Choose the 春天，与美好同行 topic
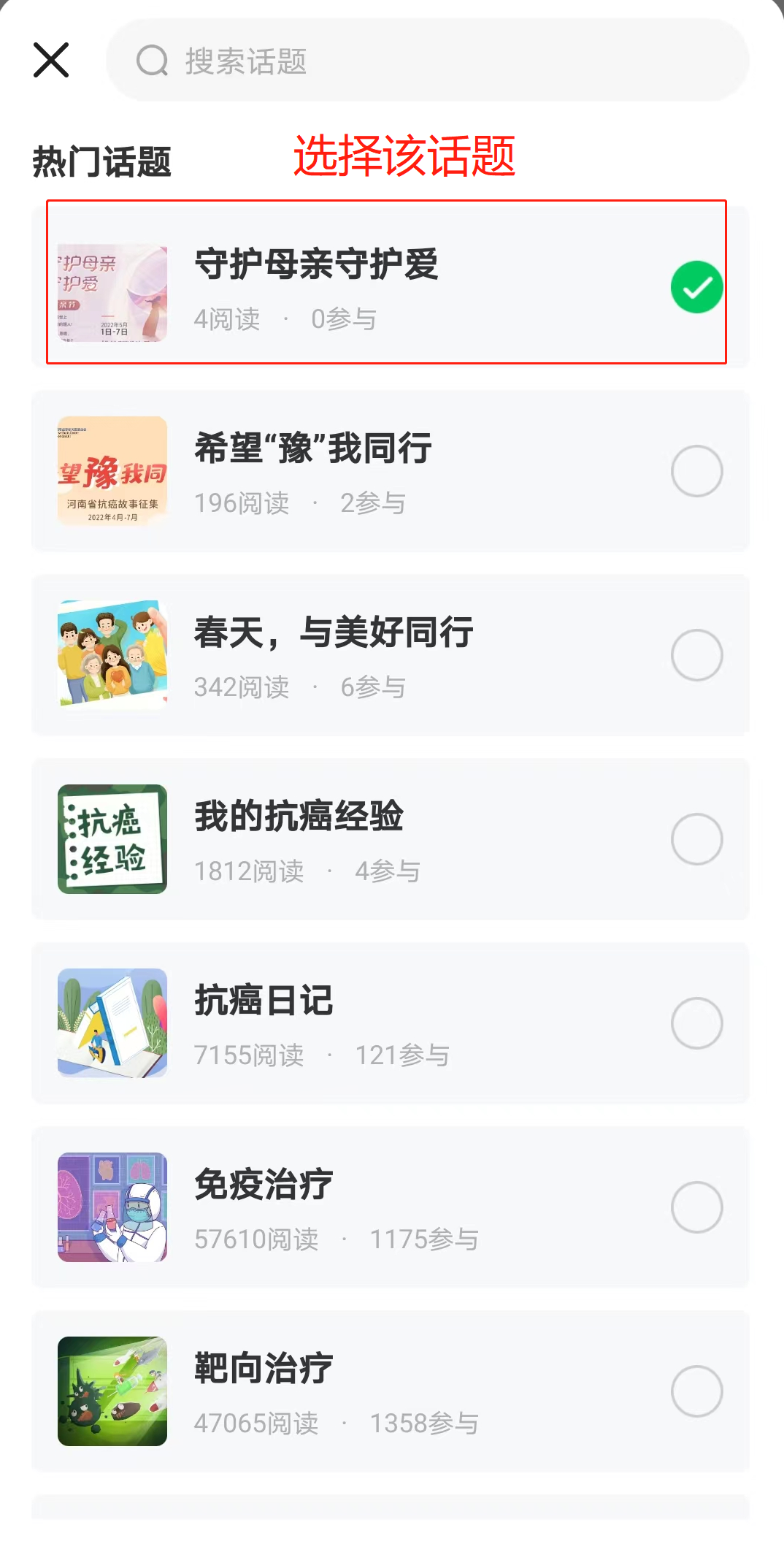Image resolution: width=784 pixels, height=1544 pixels. (696, 655)
